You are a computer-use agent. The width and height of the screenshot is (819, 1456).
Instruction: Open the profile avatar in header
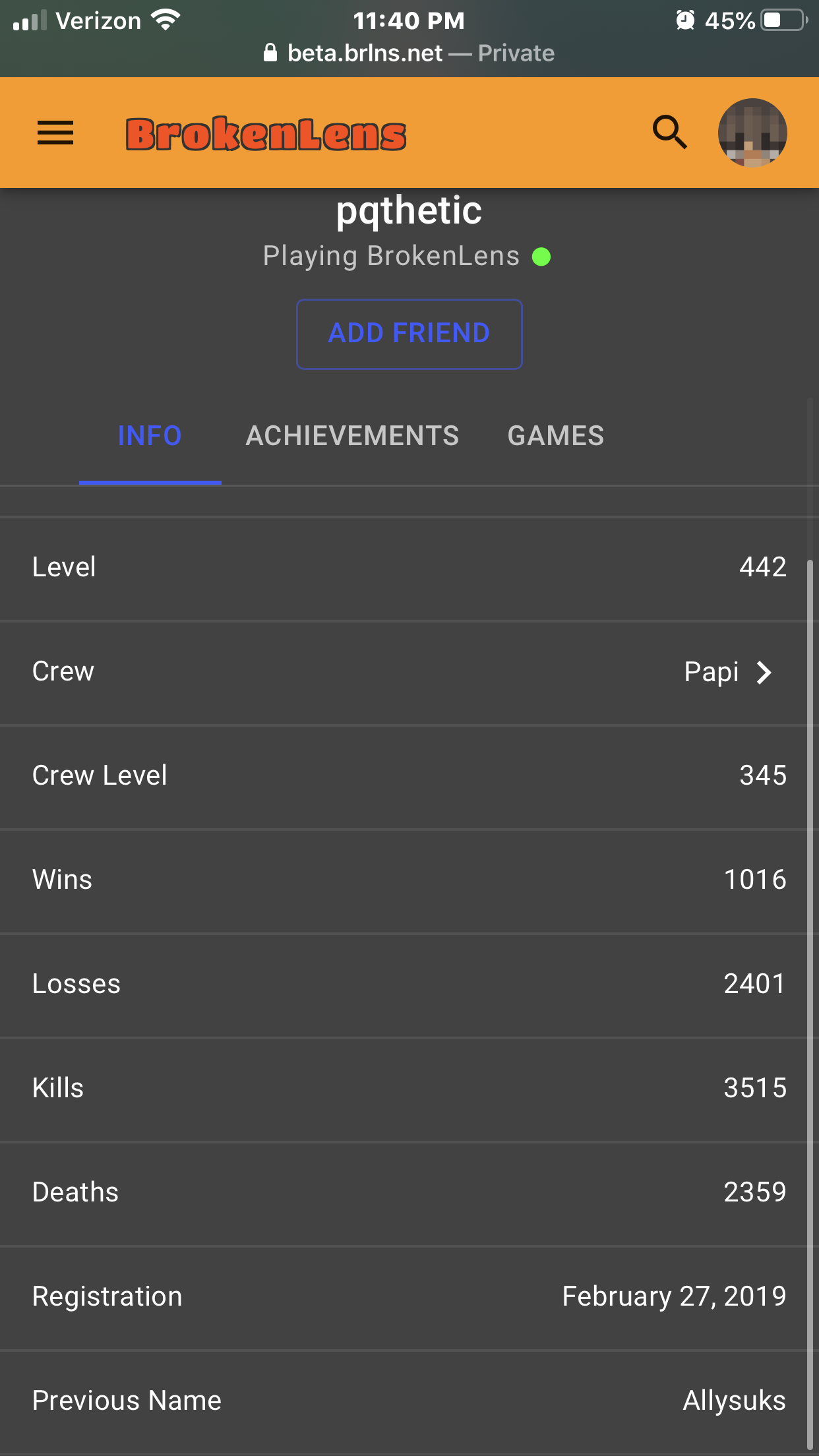coord(752,133)
